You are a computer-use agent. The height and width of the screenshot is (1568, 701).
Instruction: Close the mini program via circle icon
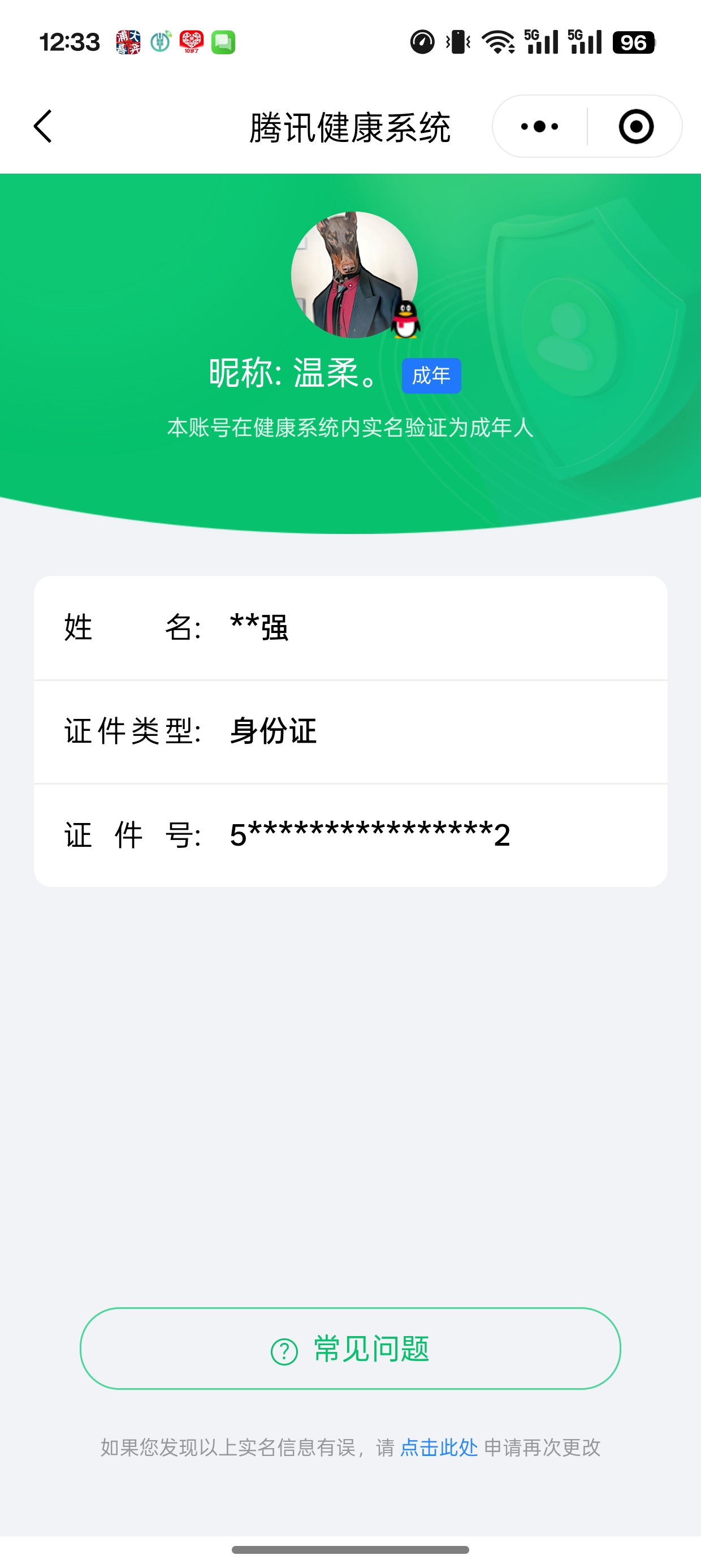[x=636, y=127]
